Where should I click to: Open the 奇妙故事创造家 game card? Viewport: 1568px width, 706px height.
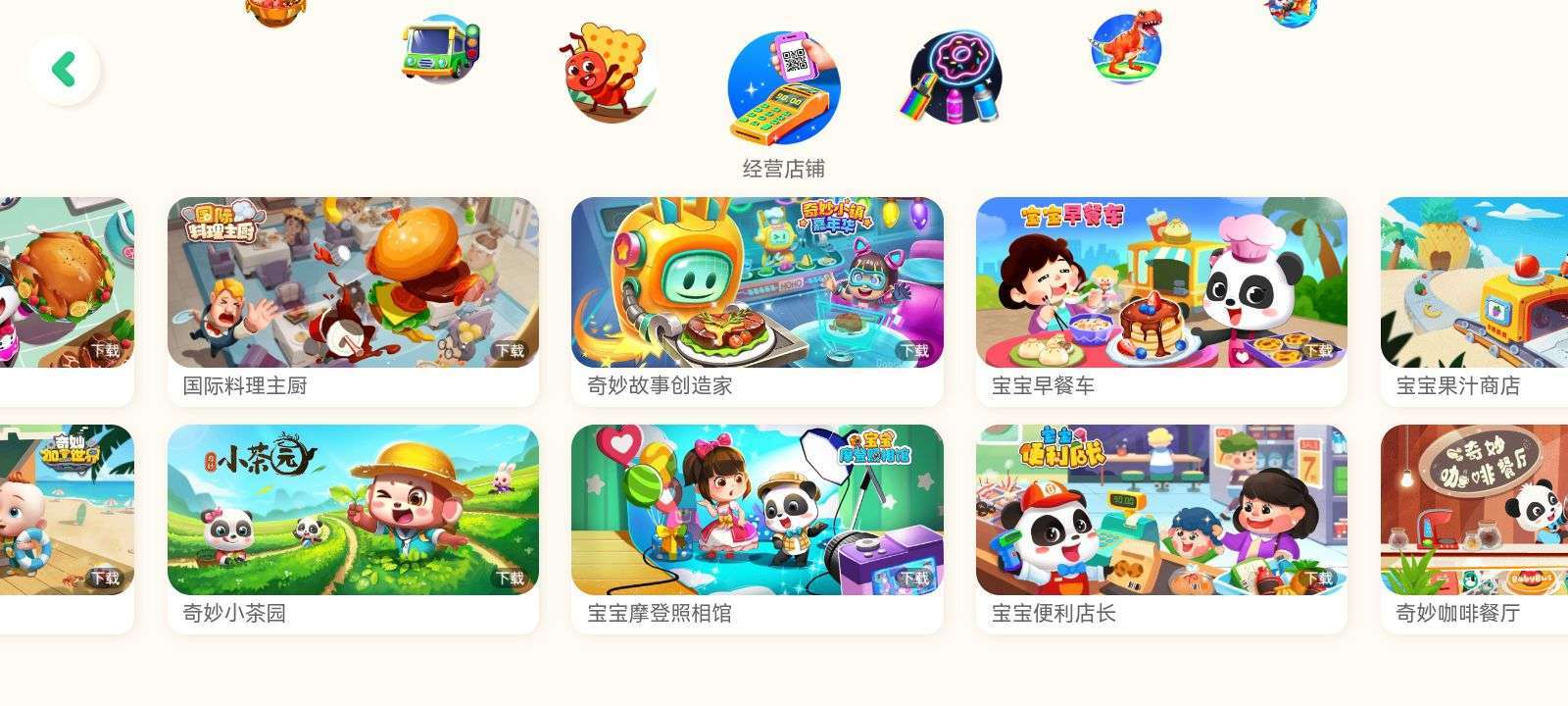[x=758, y=302]
